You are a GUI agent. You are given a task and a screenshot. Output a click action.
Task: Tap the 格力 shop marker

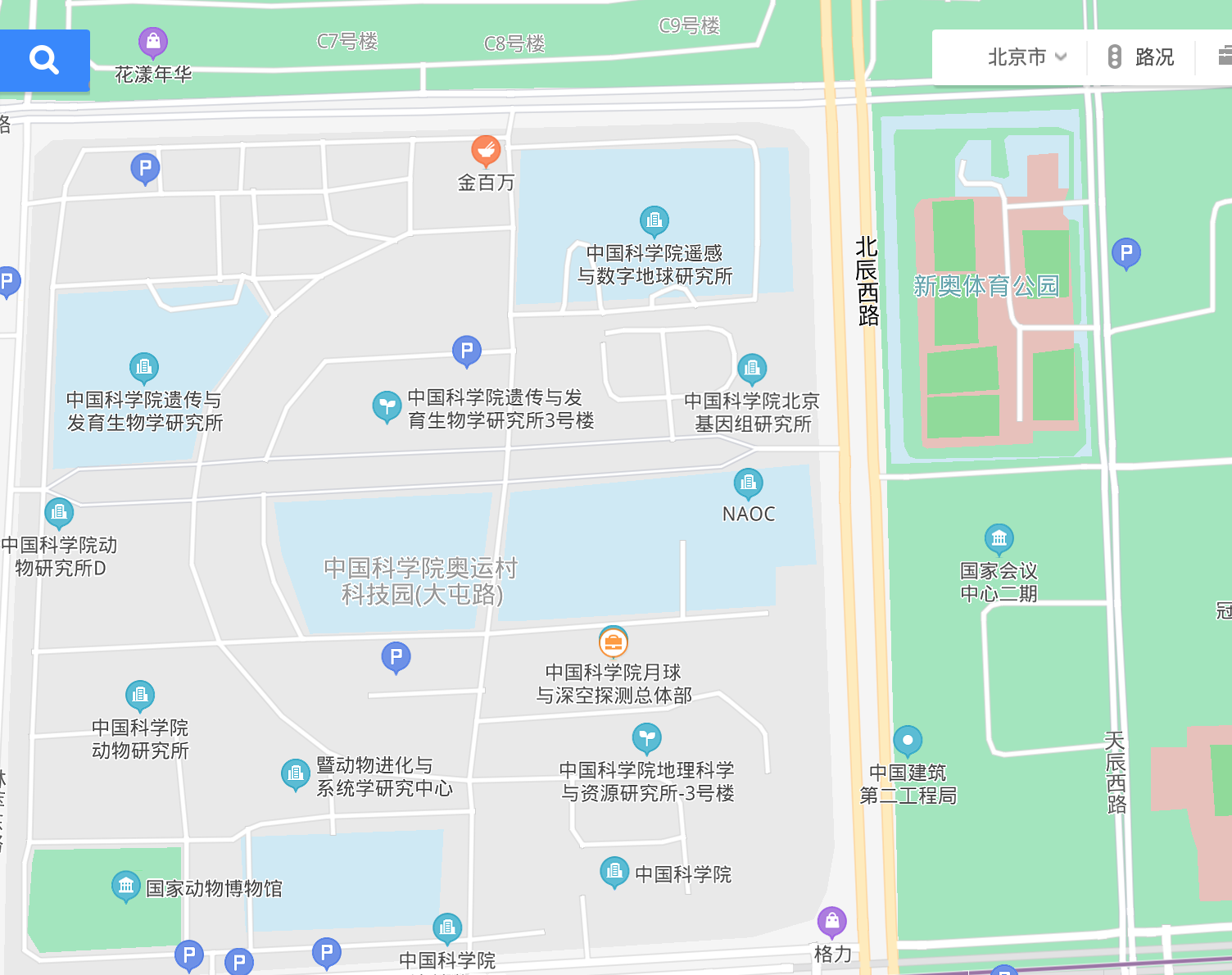[831, 922]
